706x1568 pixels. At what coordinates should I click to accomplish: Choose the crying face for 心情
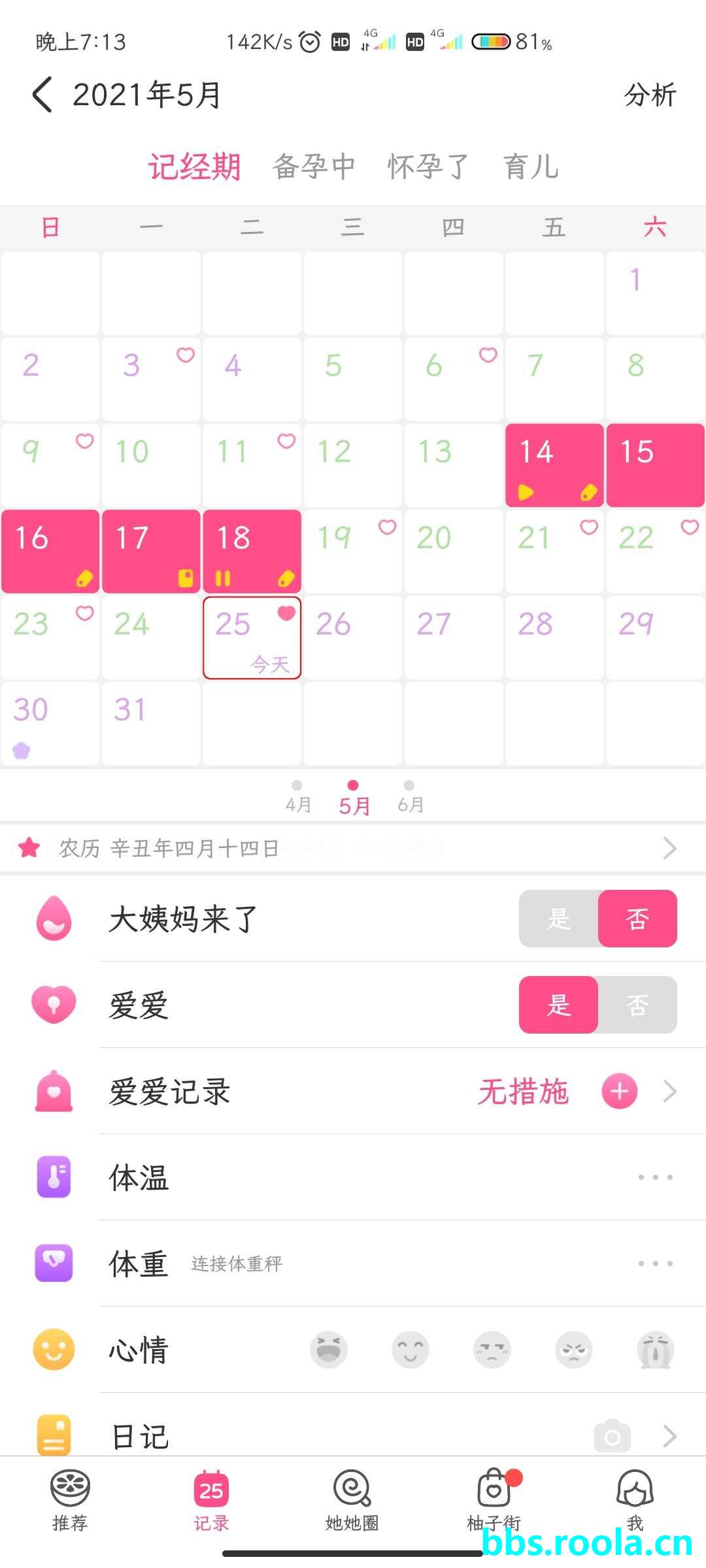[655, 1350]
